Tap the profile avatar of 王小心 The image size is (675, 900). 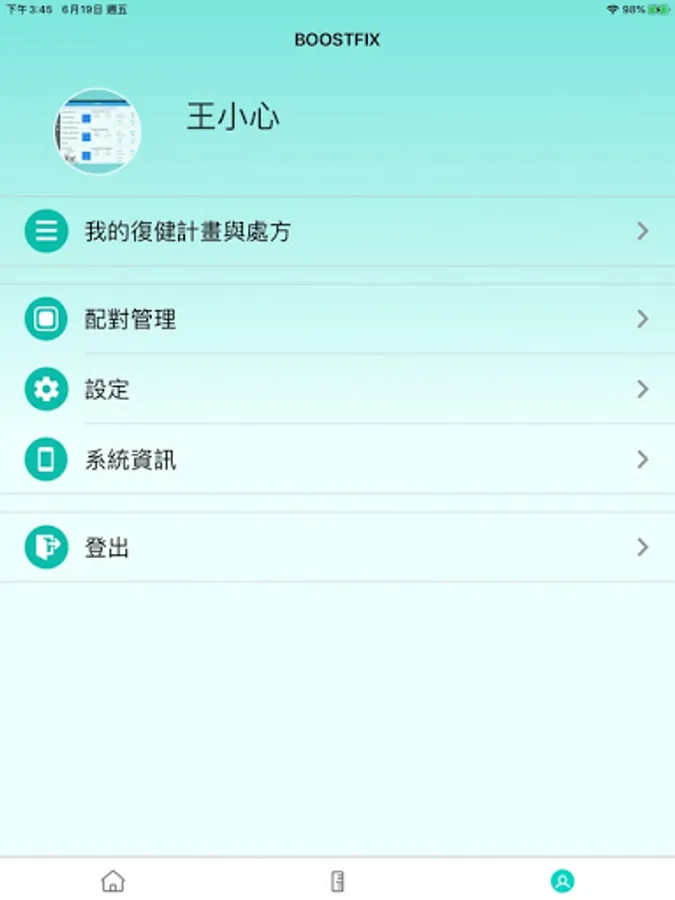point(98,131)
